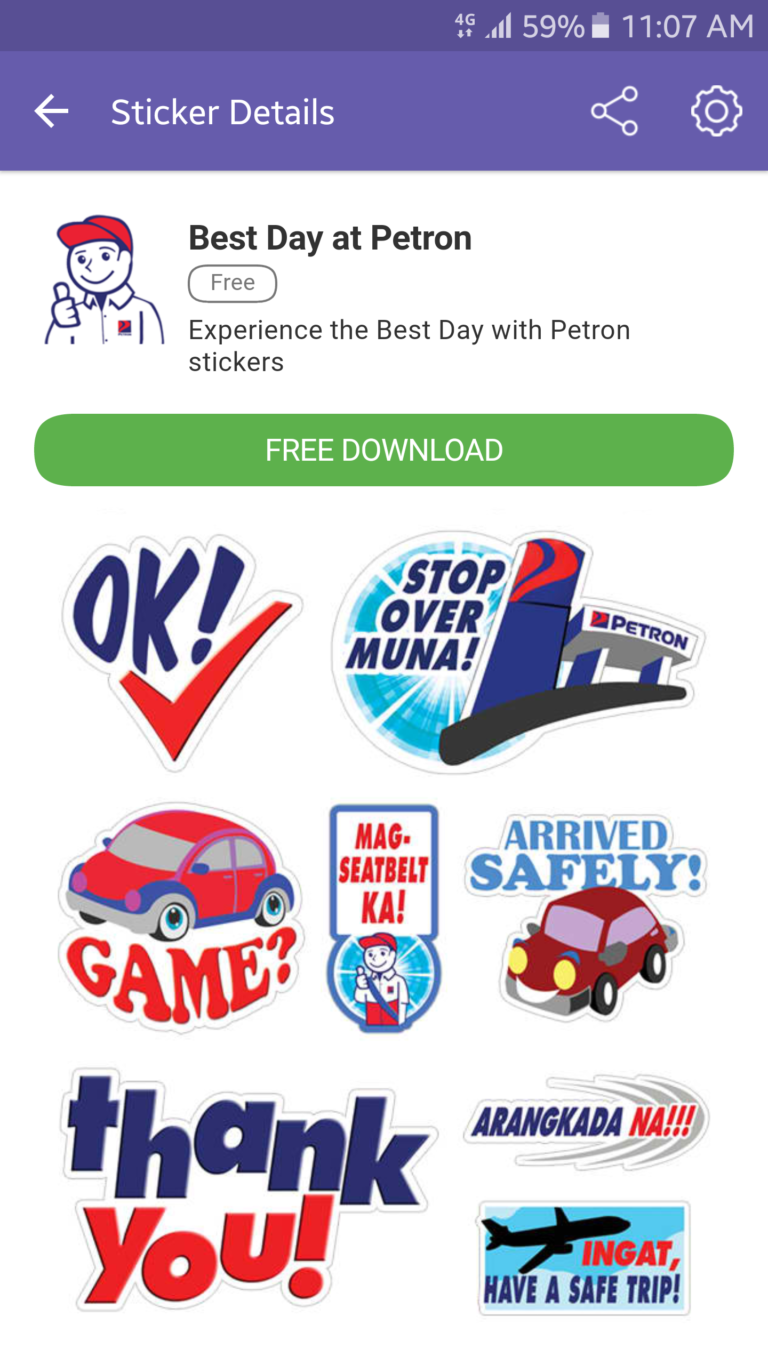Open the share options for this sticker pack
This screenshot has width=768, height=1365.
[x=614, y=111]
